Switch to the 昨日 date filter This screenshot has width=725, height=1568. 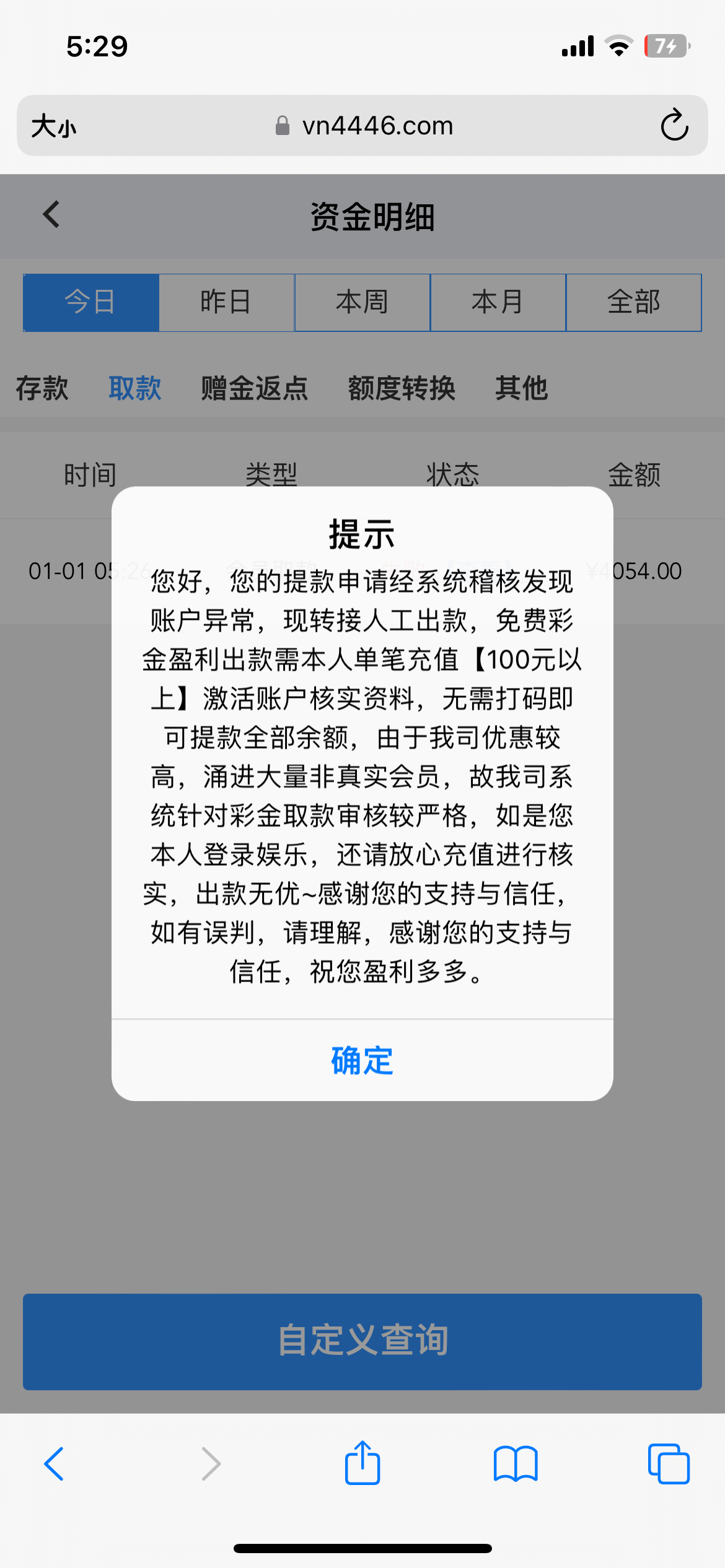point(226,302)
